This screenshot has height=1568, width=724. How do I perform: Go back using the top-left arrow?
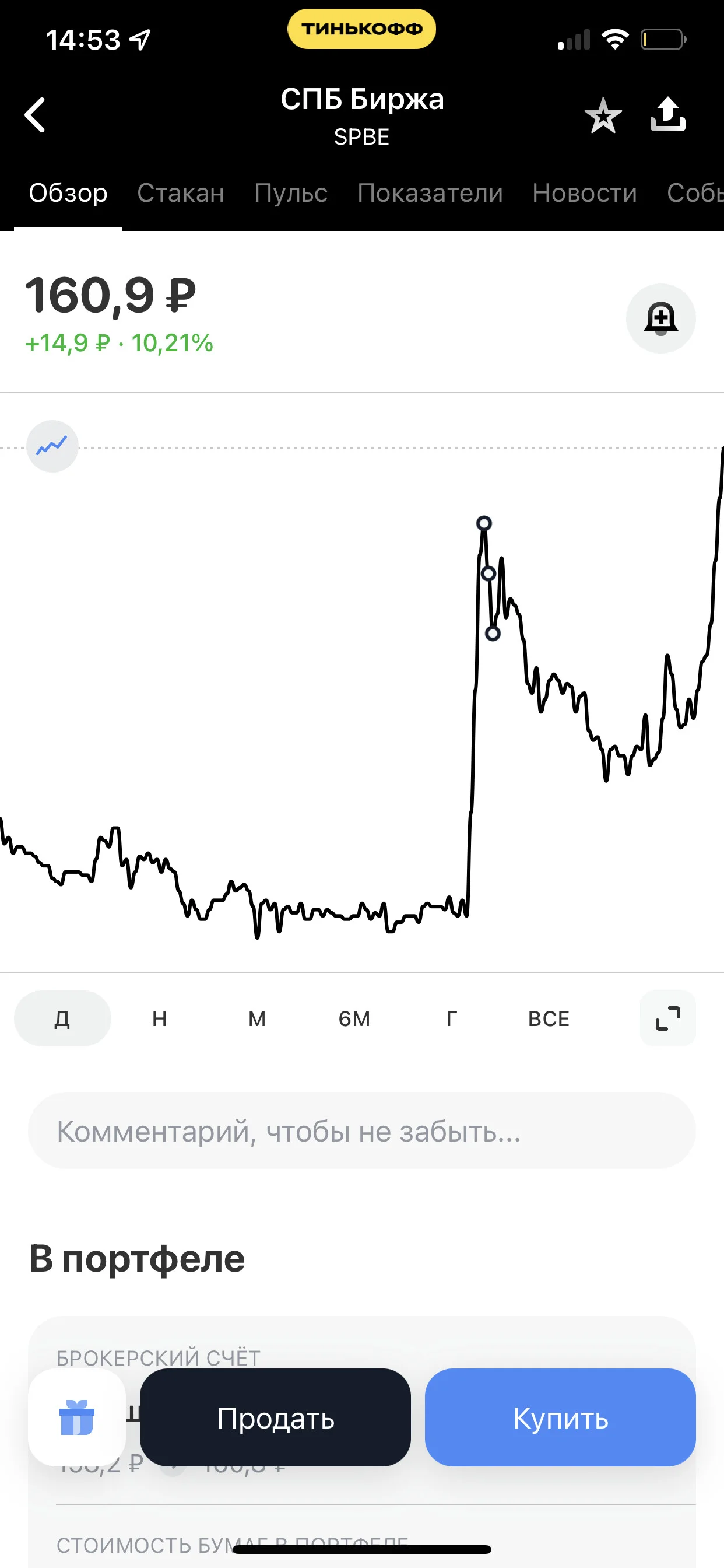coord(34,114)
